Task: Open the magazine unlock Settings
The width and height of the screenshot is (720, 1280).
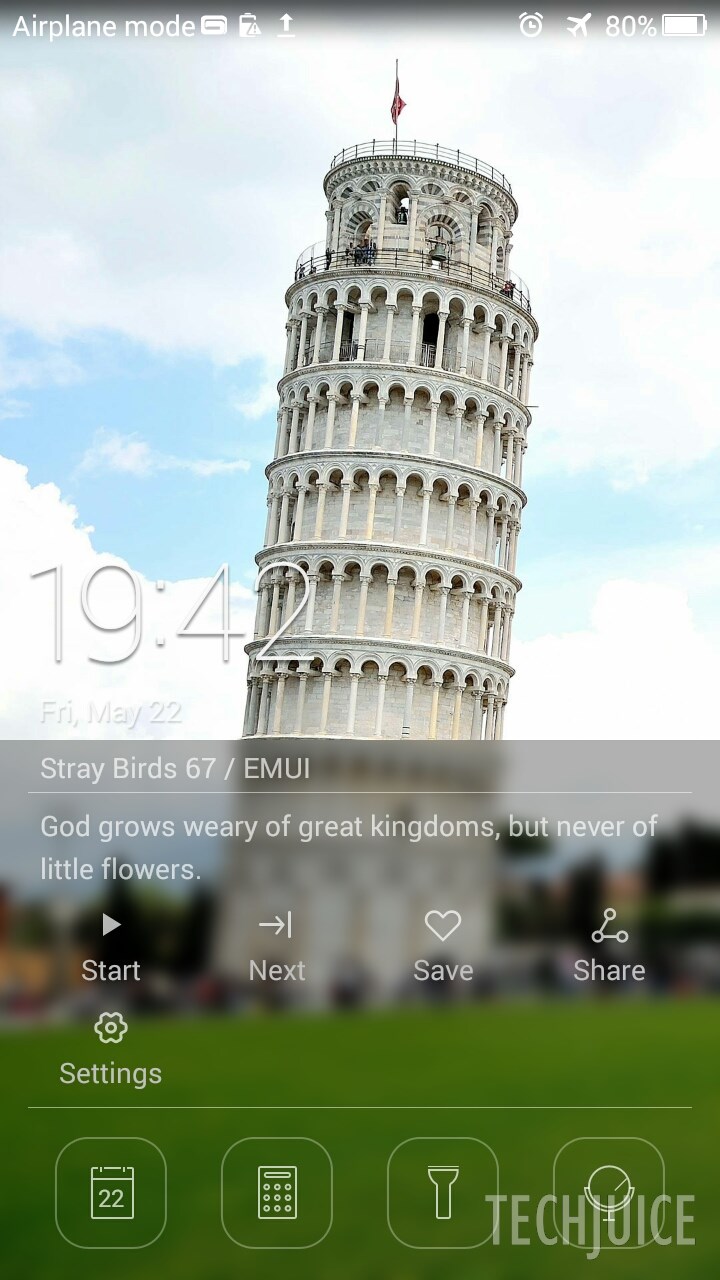Action: (111, 1048)
